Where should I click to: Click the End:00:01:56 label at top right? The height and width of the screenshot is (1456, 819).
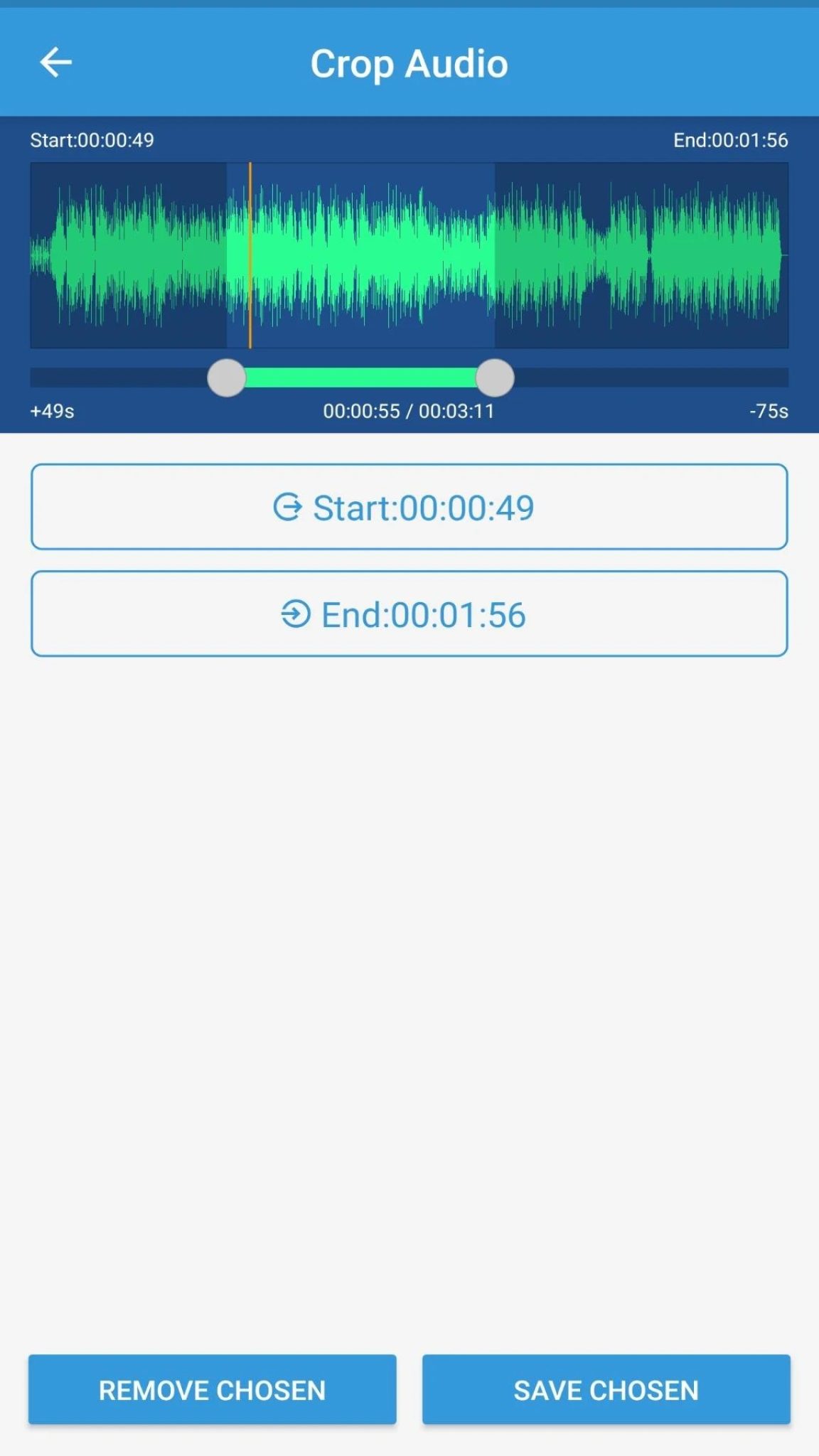coord(730,139)
